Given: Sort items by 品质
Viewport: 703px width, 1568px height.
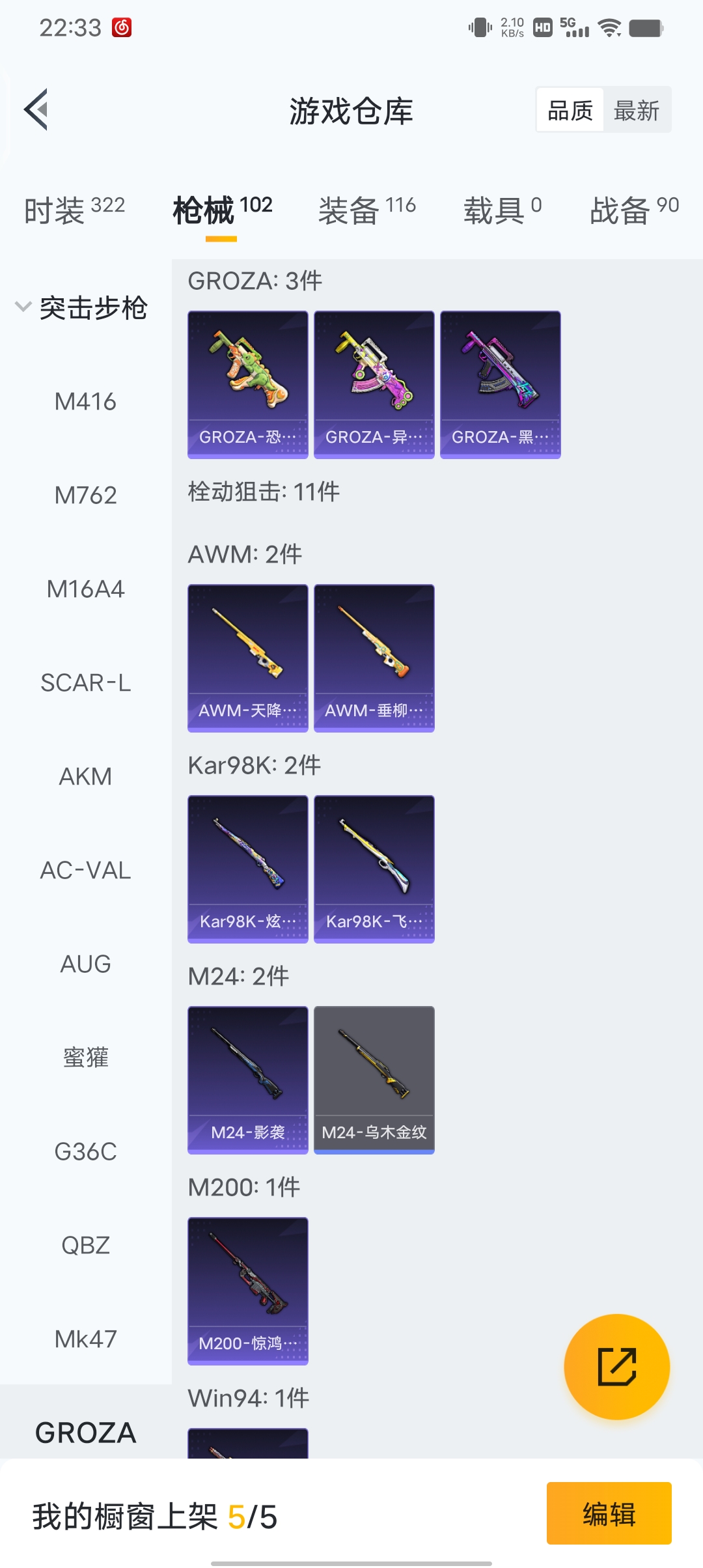Looking at the screenshot, I should click(570, 110).
